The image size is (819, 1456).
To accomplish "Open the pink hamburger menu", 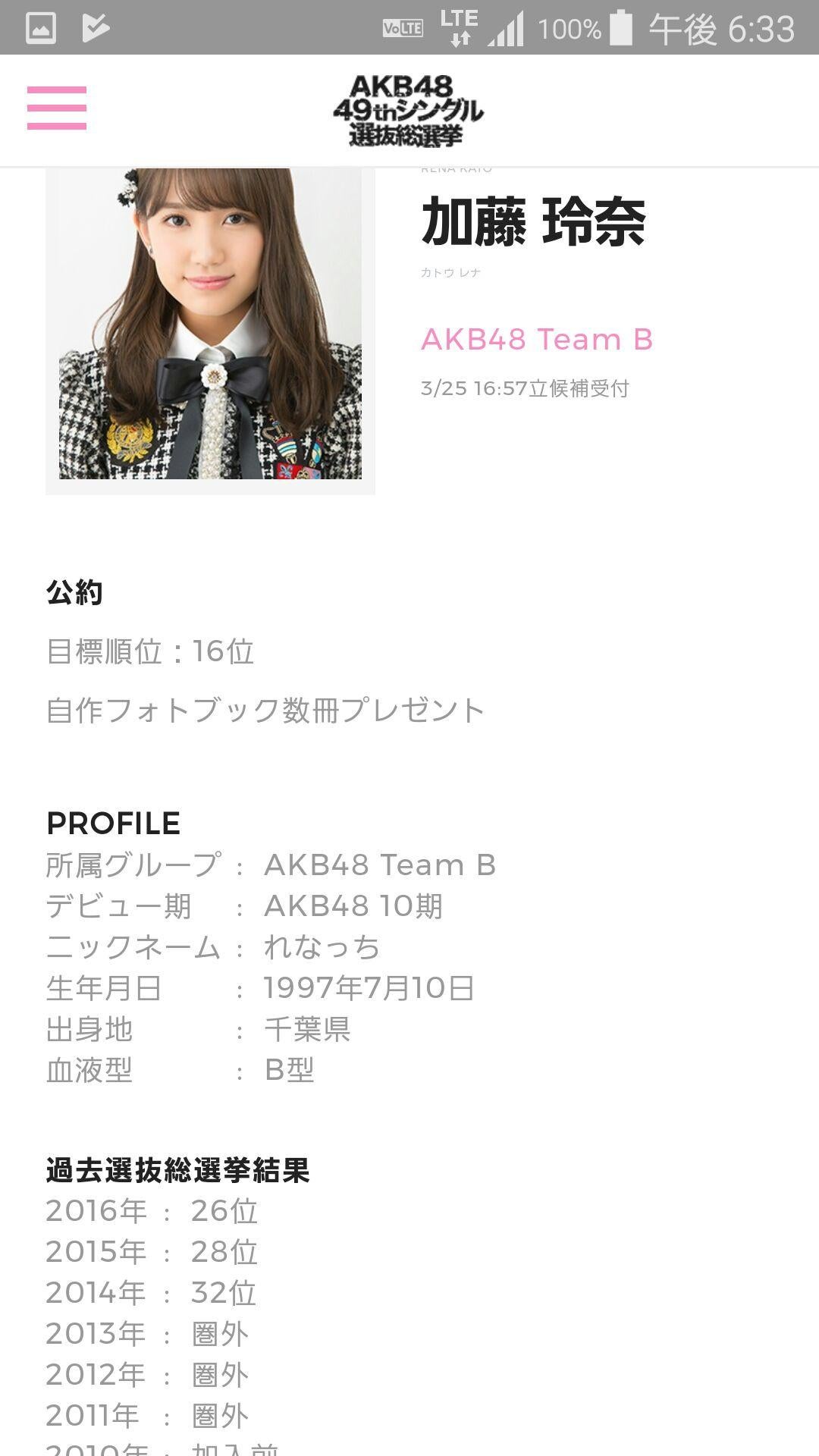I will (57, 108).
